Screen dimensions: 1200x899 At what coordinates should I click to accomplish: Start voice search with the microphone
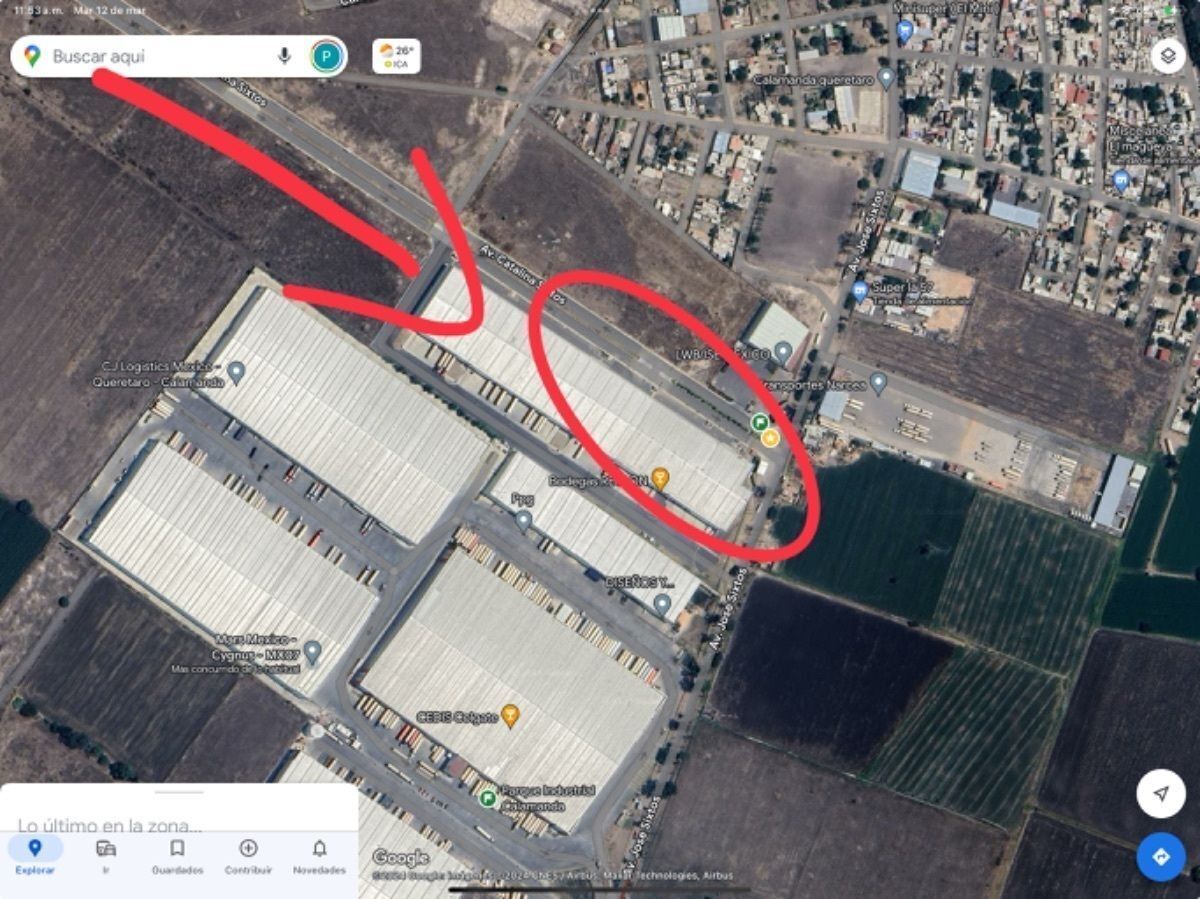284,56
